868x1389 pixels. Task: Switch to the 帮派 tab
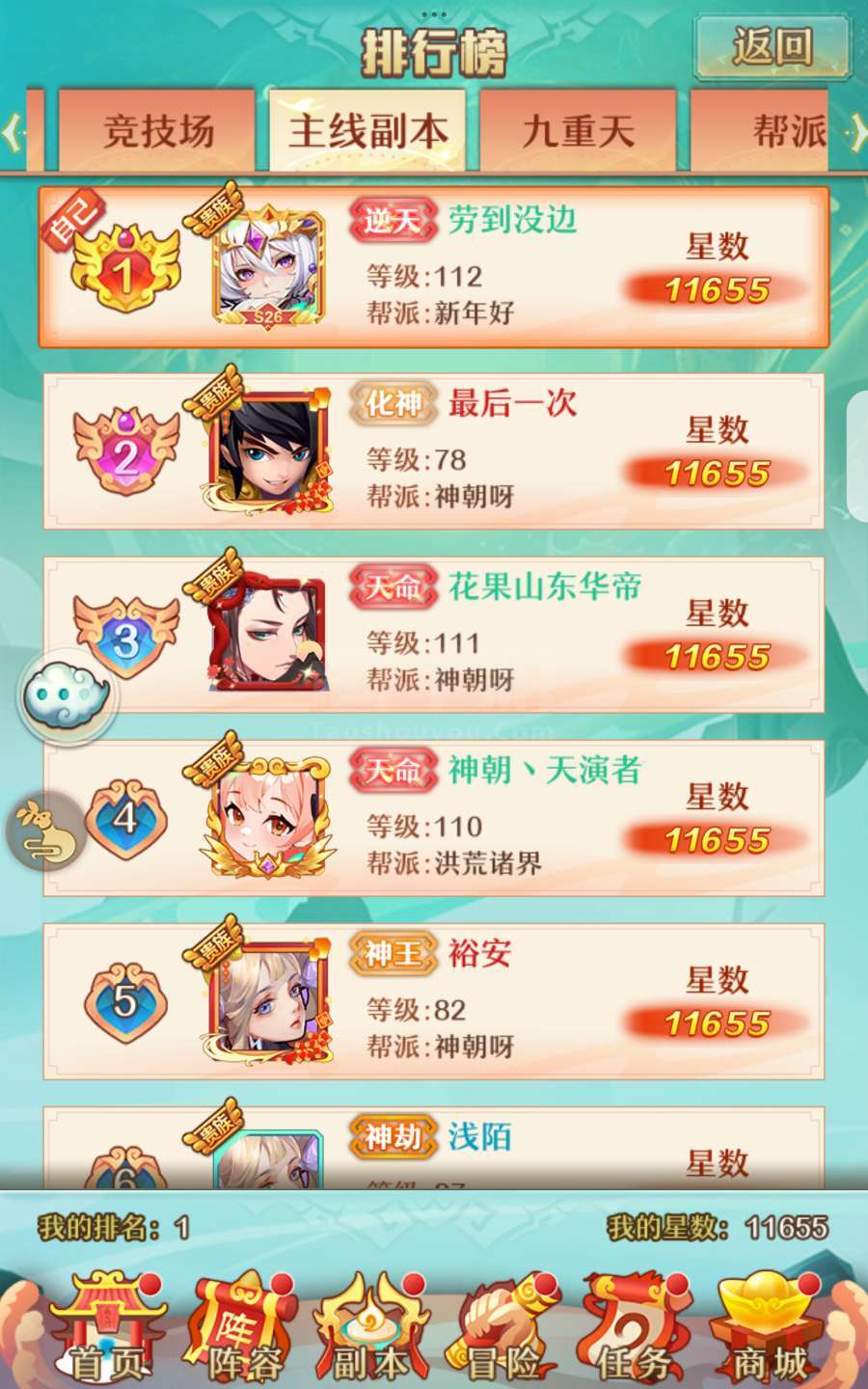tap(759, 130)
